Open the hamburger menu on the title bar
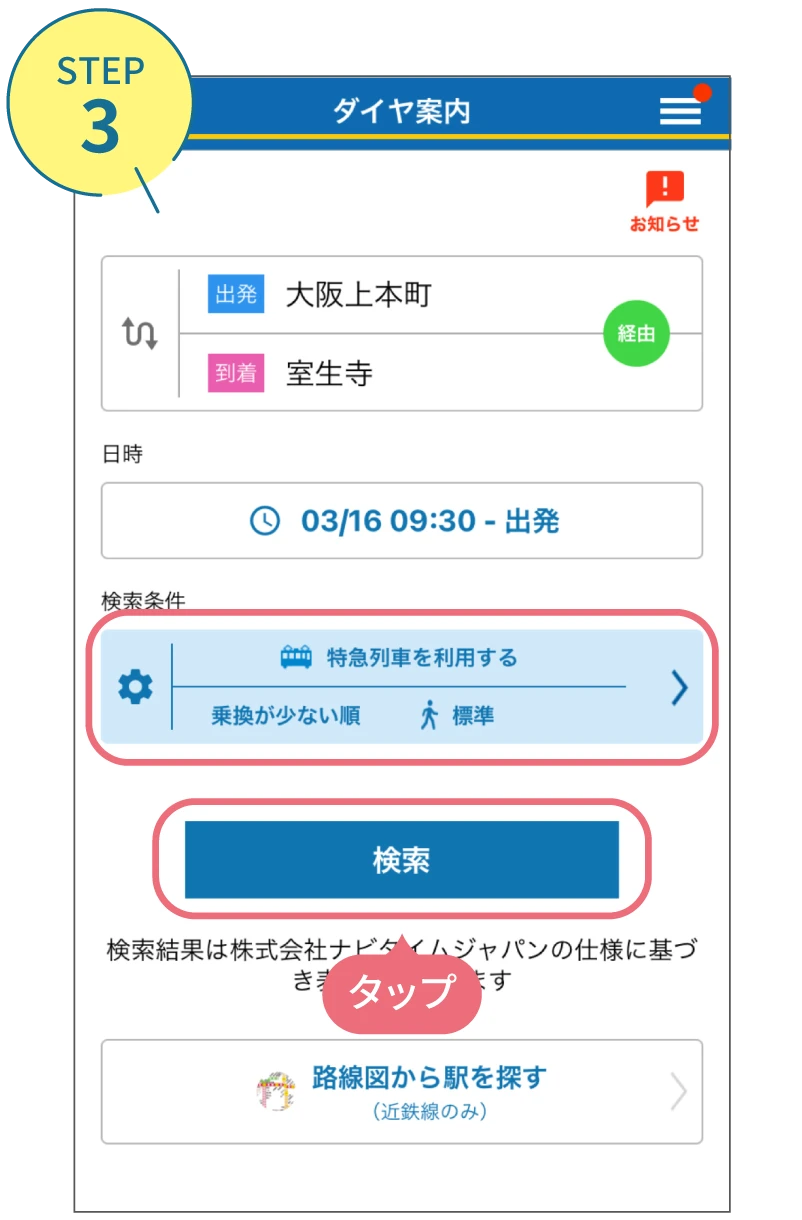 point(679,111)
